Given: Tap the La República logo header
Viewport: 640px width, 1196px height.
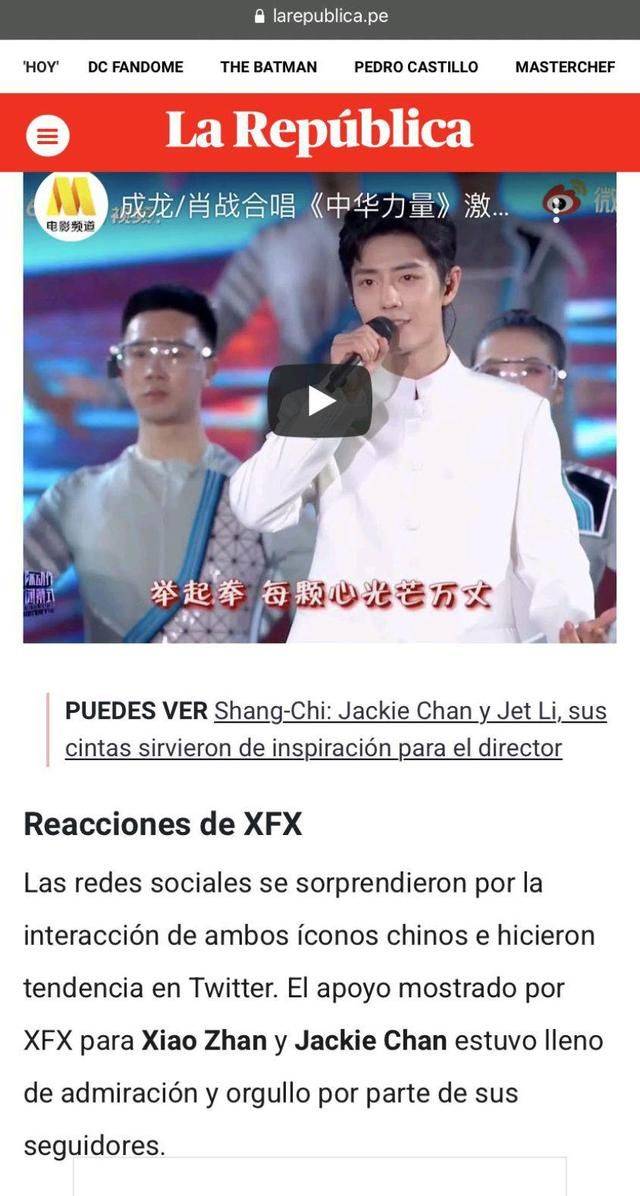Looking at the screenshot, I should (x=320, y=131).
